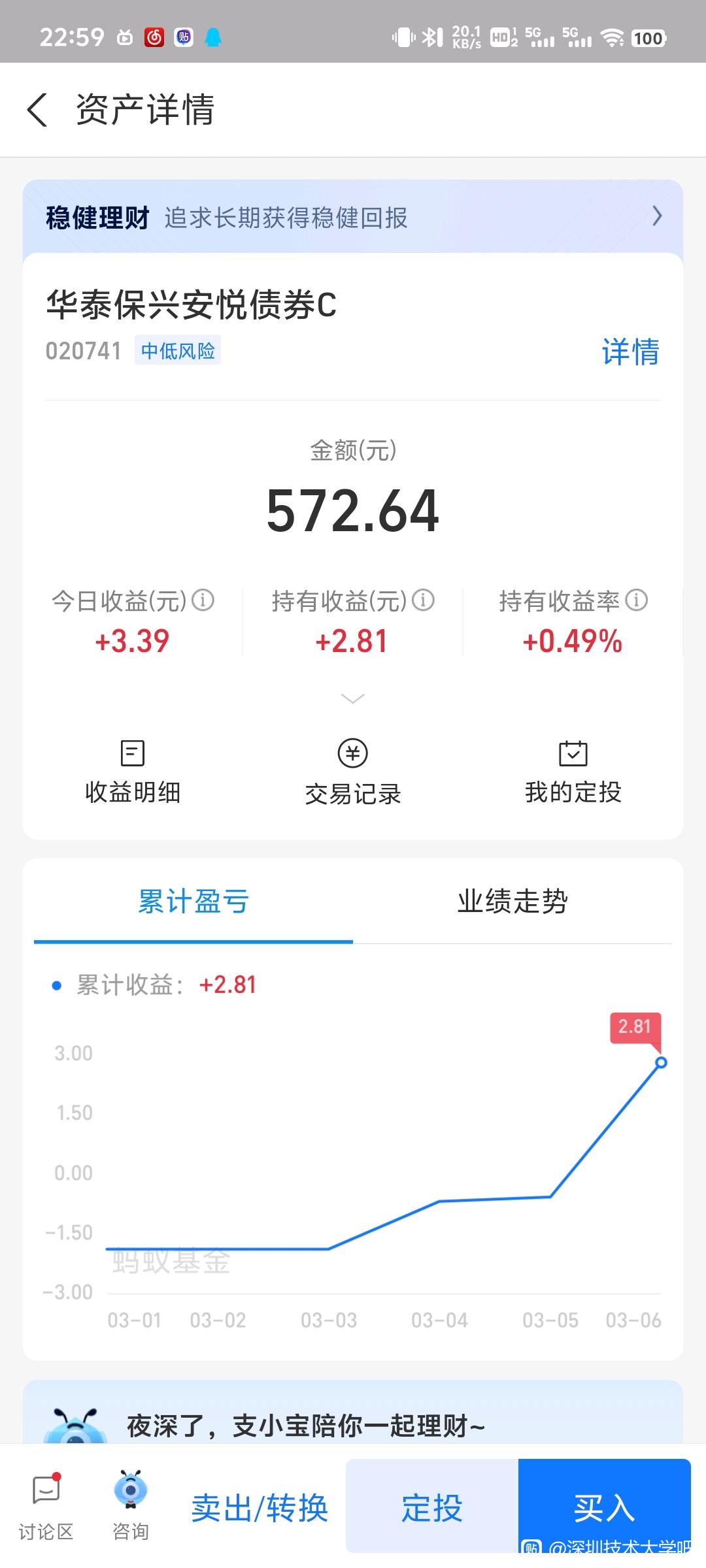Viewport: 706px width, 1568px height.
Task: Open the 稳健理财 banner
Action: (x=353, y=217)
